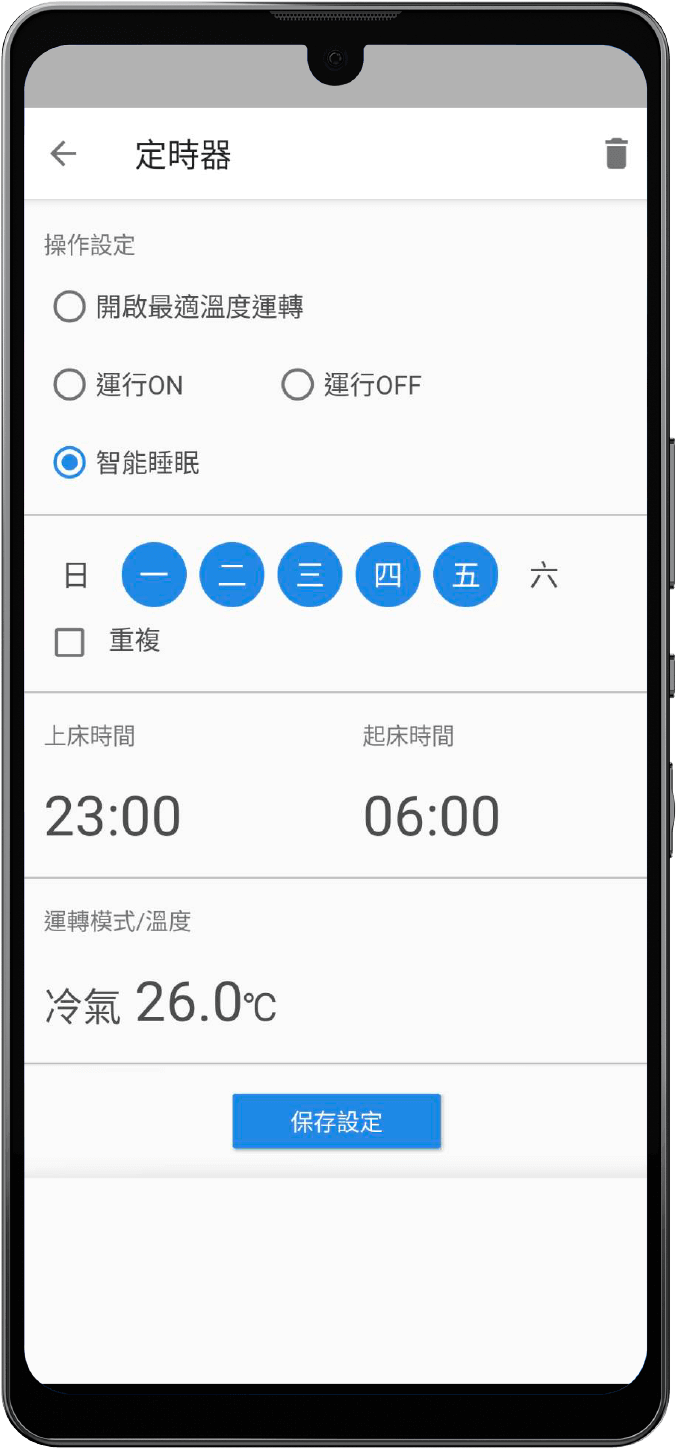Choose the 運行ON radio button

[x=69, y=385]
